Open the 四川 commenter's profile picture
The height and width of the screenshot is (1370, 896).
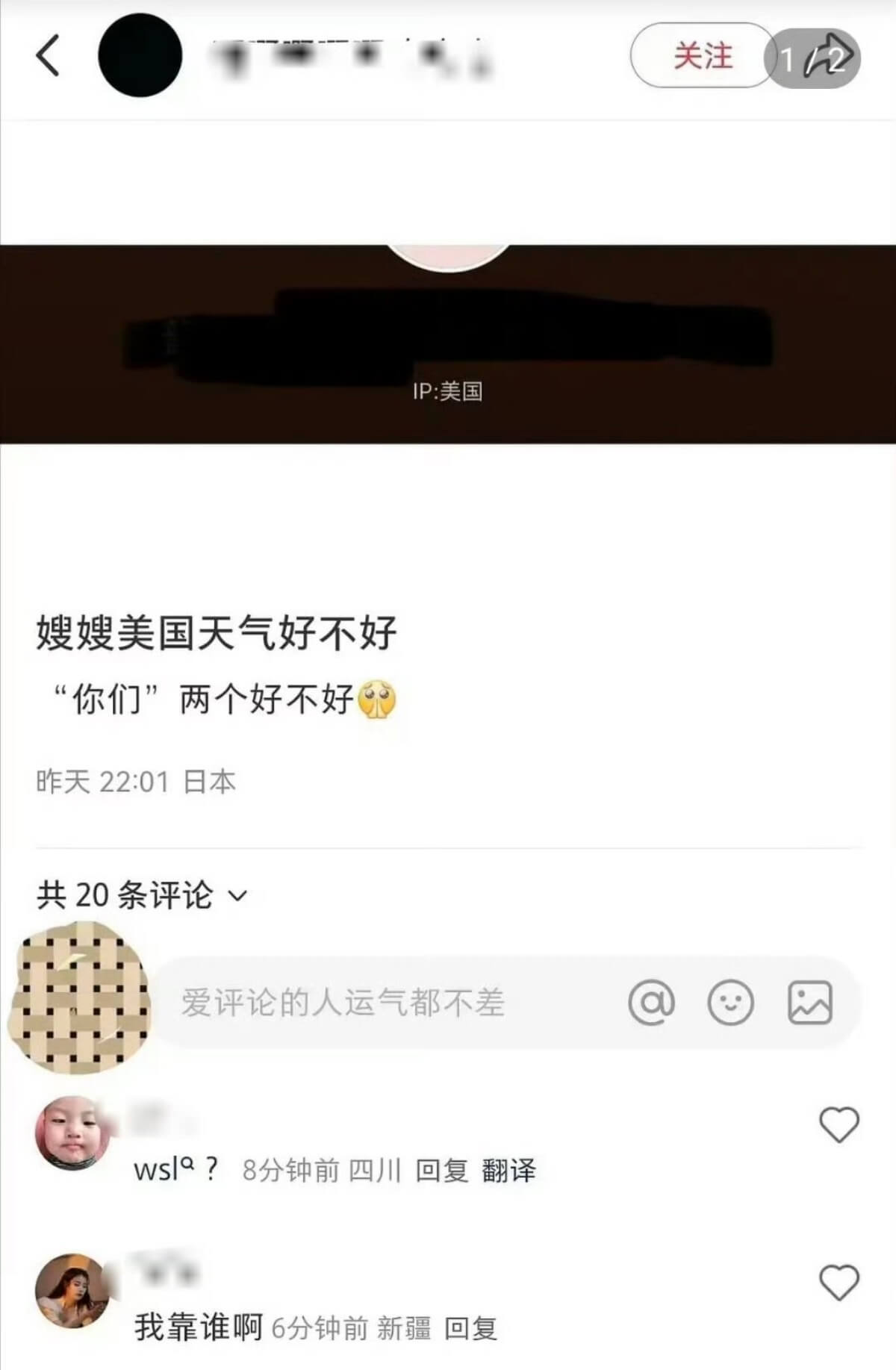[x=72, y=1133]
